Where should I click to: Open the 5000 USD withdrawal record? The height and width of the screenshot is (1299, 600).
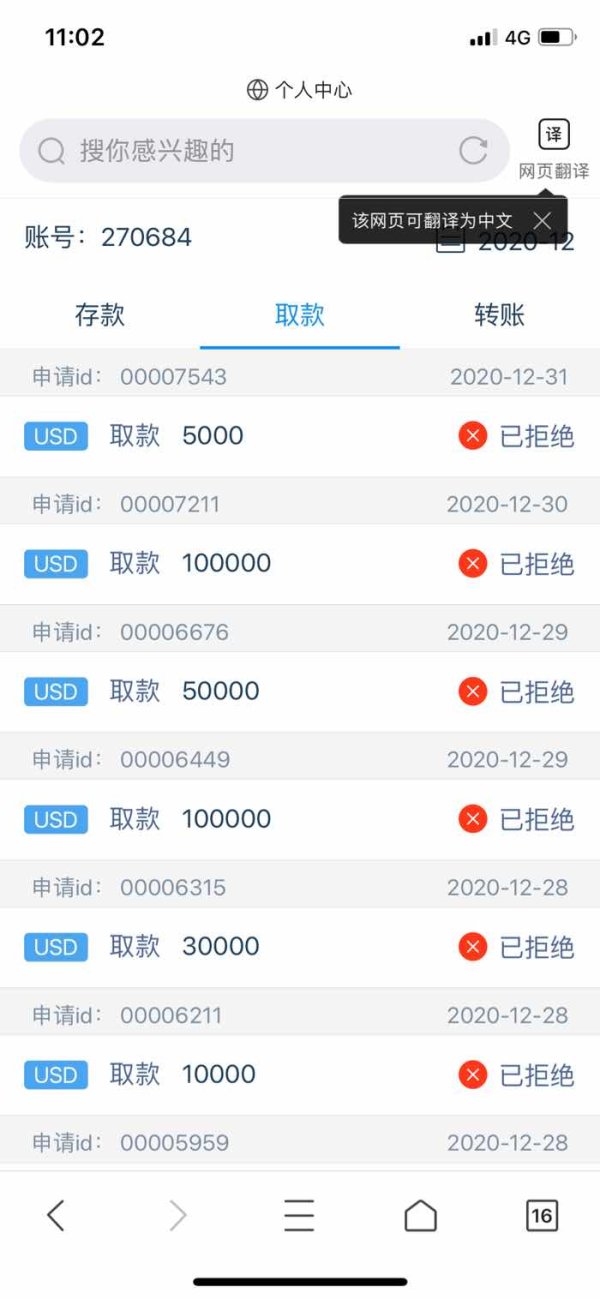pyautogui.click(x=300, y=436)
